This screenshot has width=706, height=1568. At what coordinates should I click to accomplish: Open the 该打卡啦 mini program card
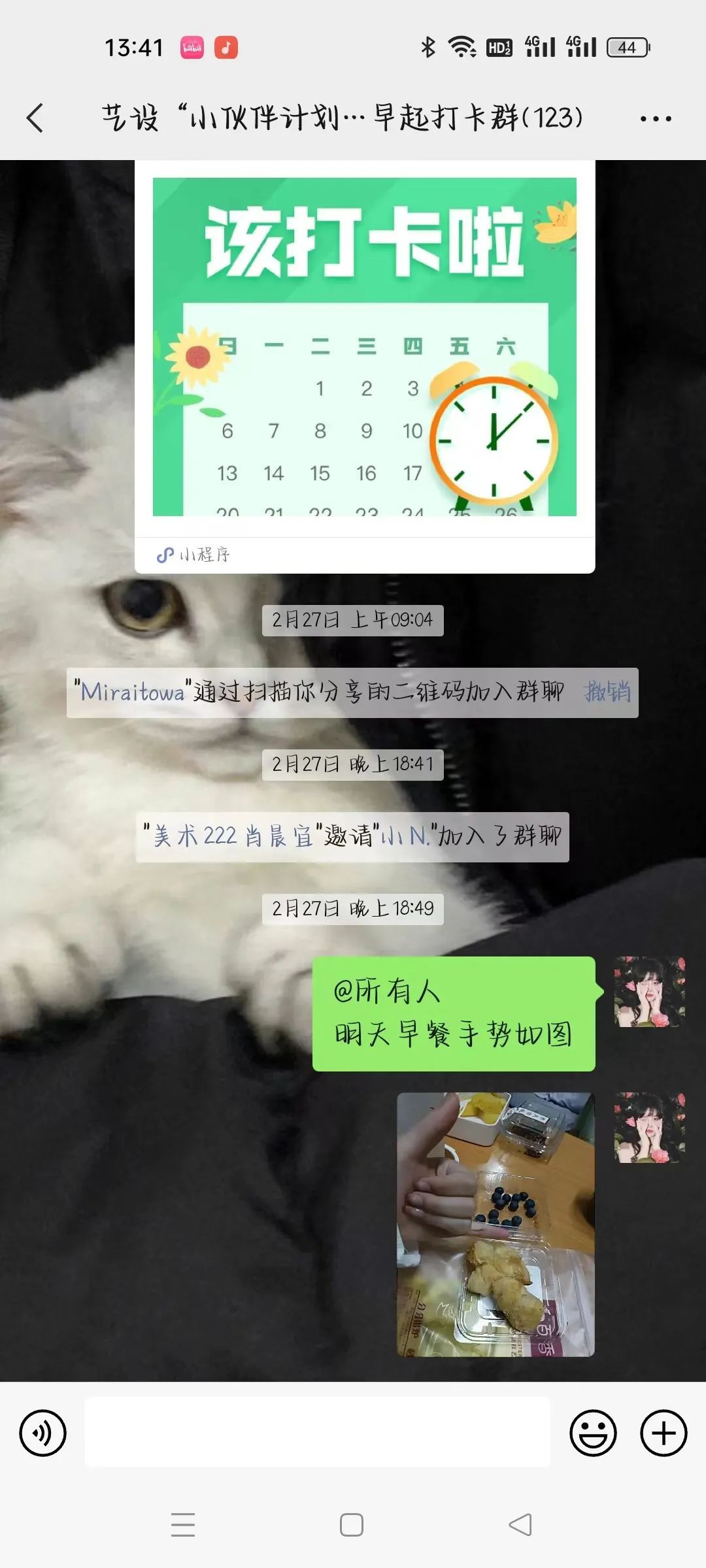pos(364,366)
